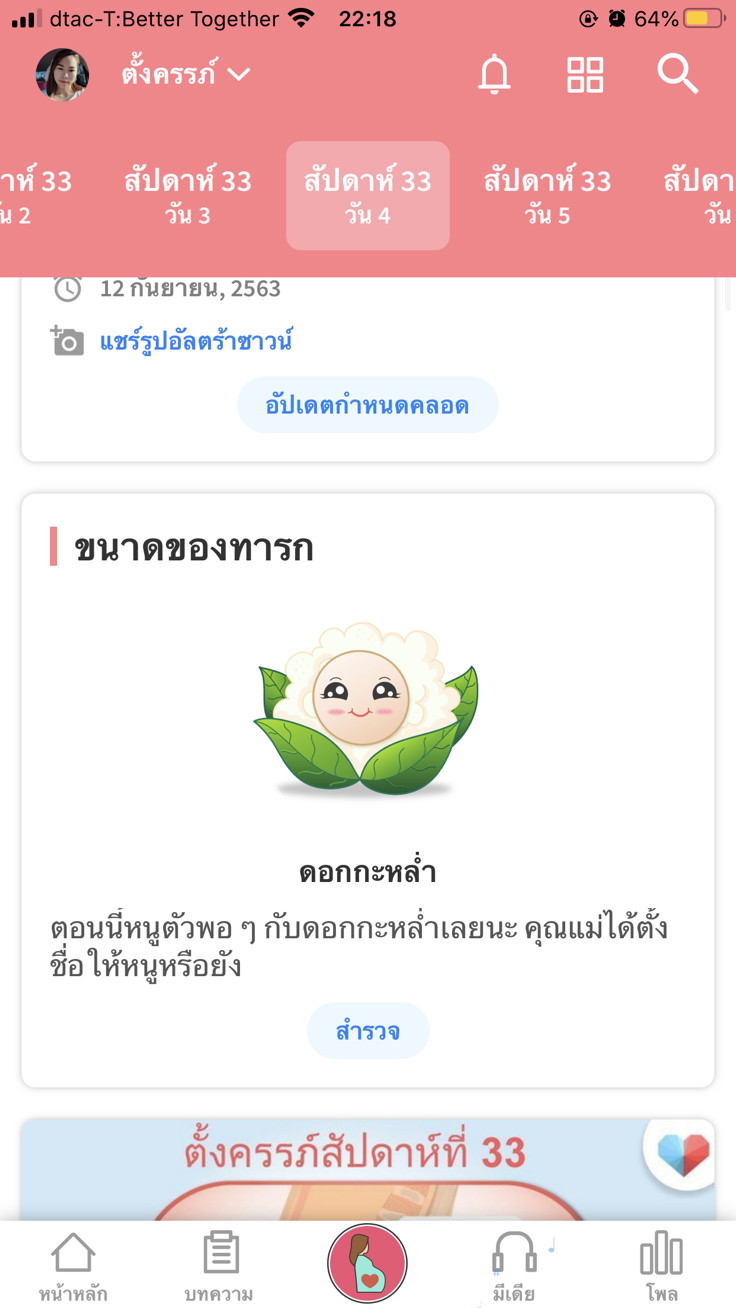Tap the สำรวจ button
This screenshot has width=736, height=1308.
pos(367,1031)
